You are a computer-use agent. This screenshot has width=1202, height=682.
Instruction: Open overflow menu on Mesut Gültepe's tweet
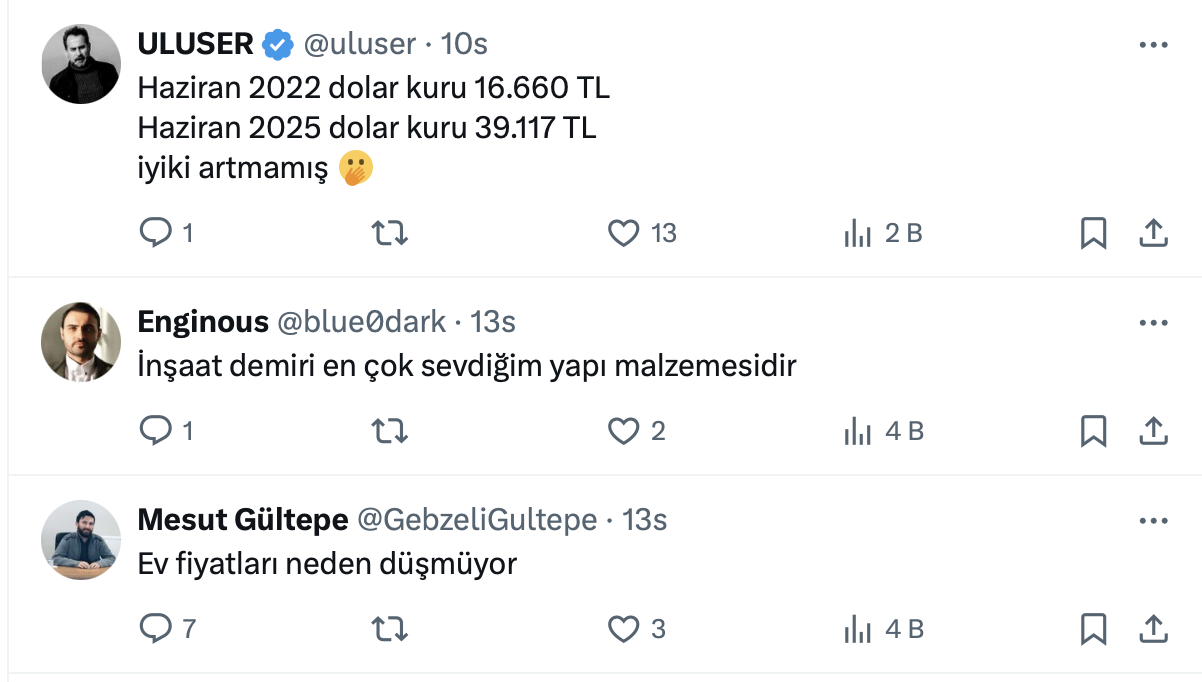click(1153, 521)
